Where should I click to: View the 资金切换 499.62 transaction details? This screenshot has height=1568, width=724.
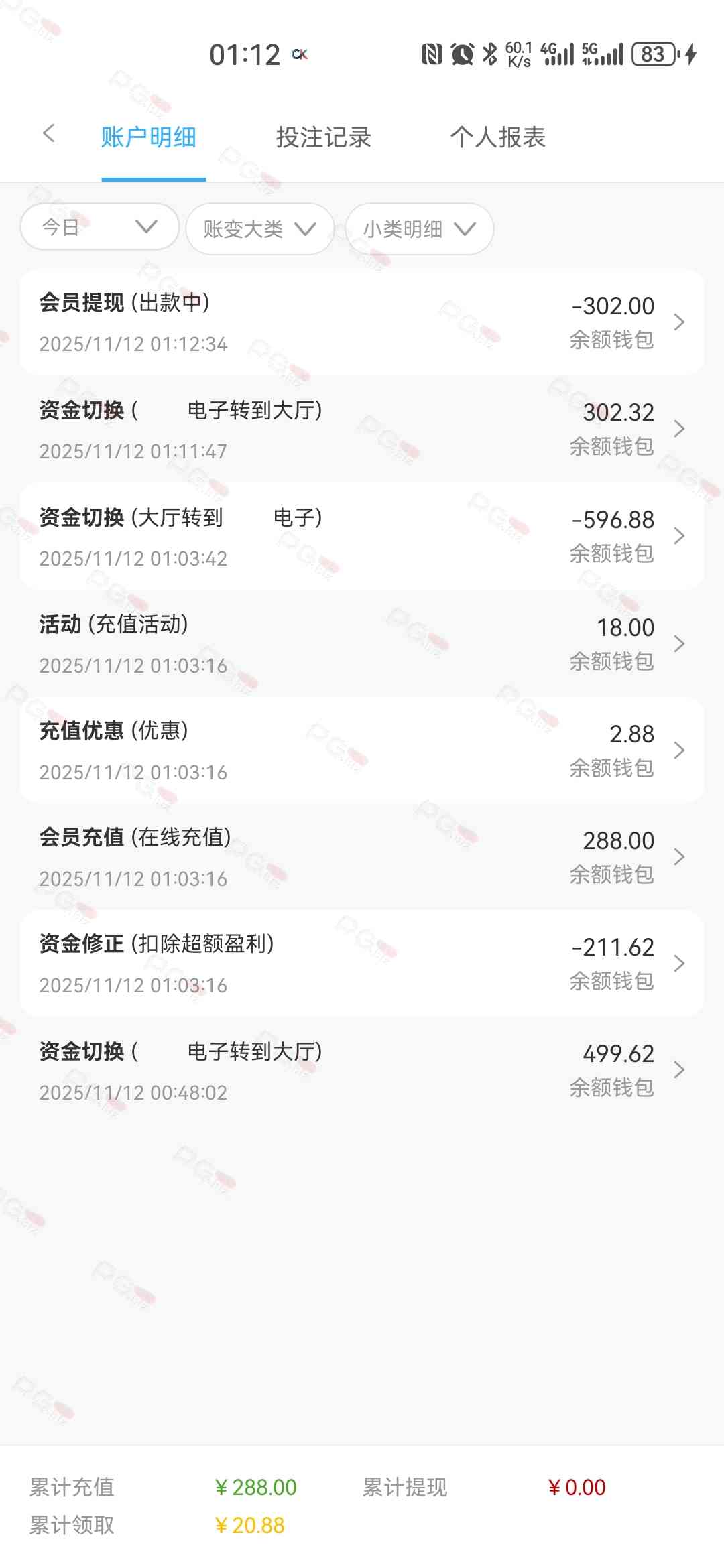(x=362, y=1070)
